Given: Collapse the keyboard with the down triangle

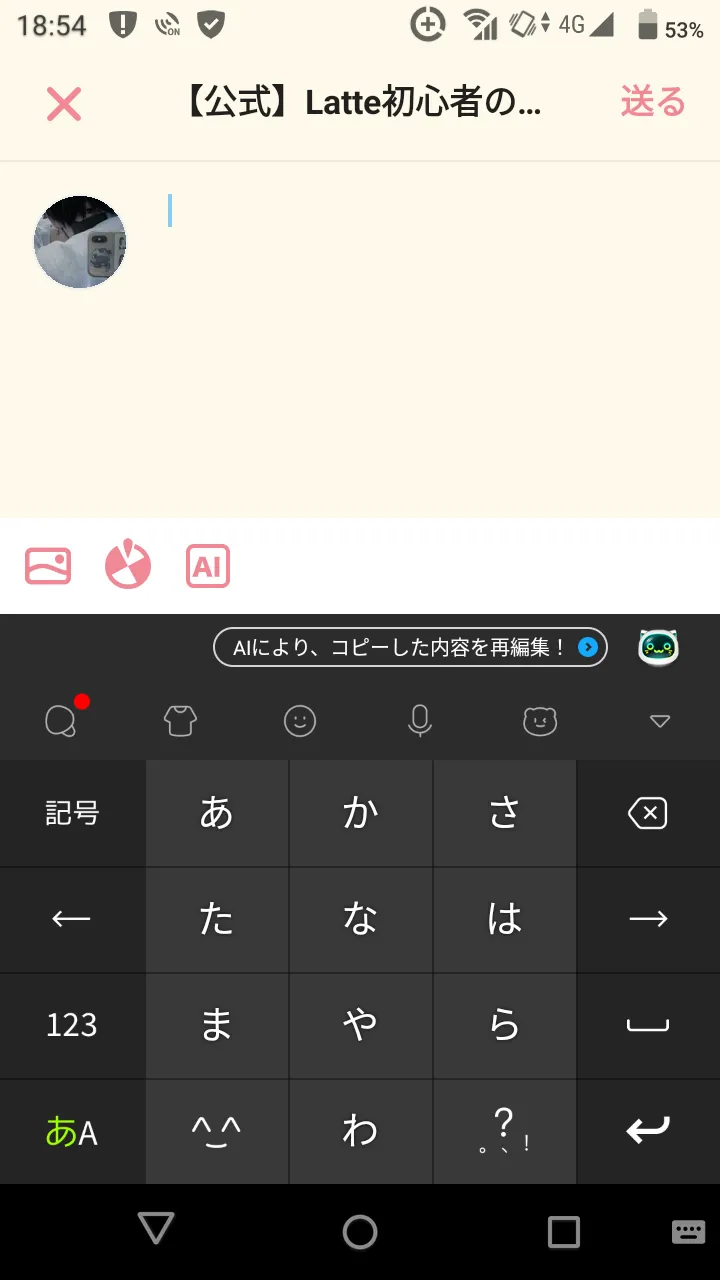Looking at the screenshot, I should pyautogui.click(x=660, y=721).
